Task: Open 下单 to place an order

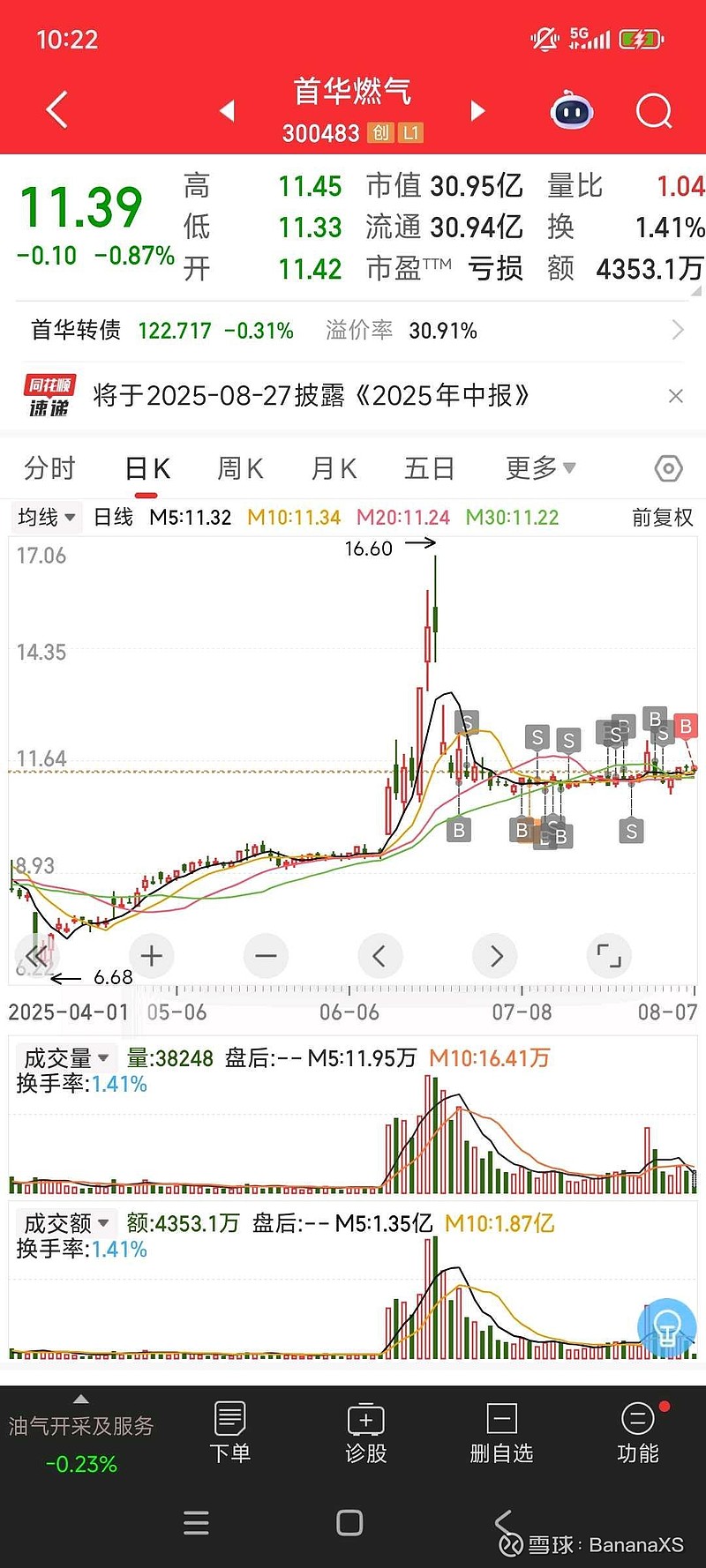Action: click(x=230, y=1433)
